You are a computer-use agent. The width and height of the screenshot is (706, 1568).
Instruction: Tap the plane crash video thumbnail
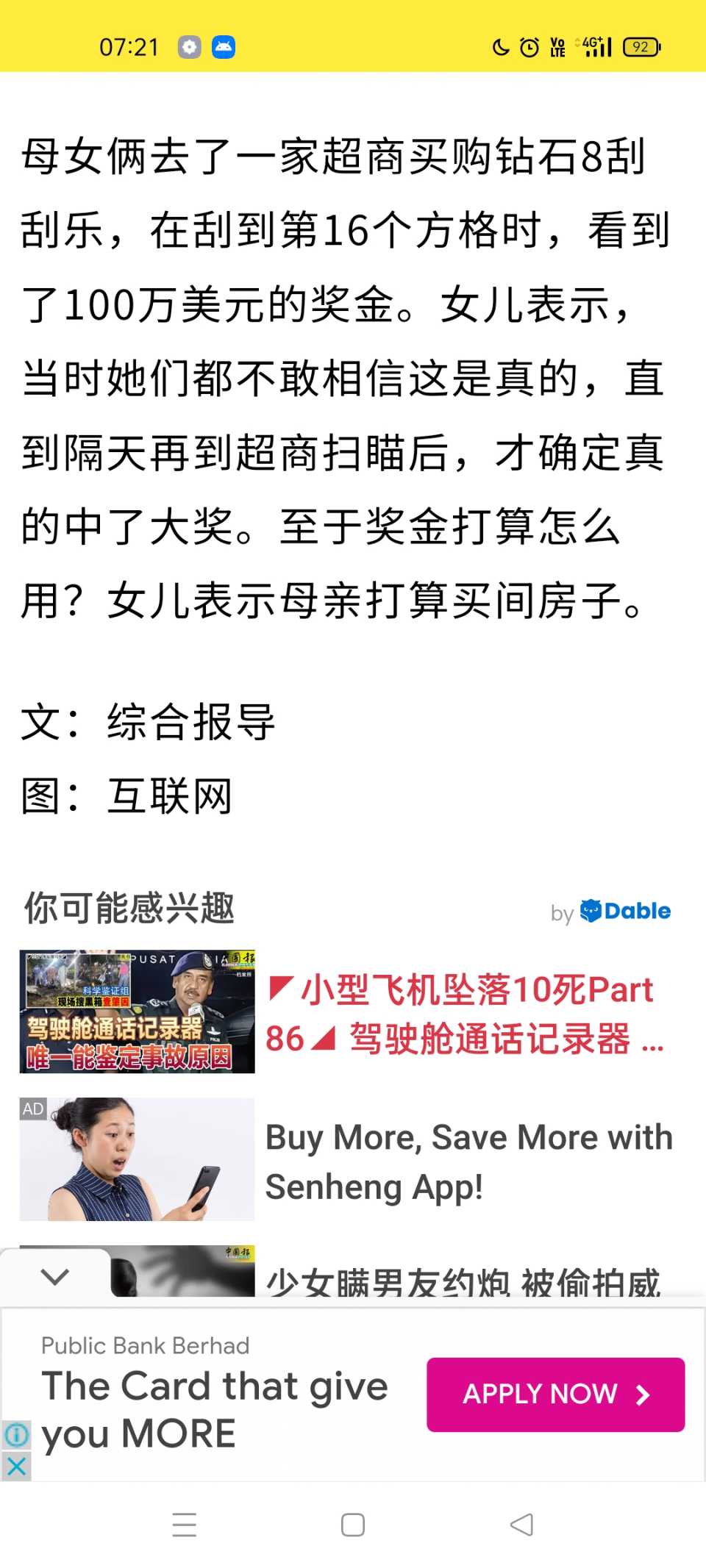click(138, 1012)
